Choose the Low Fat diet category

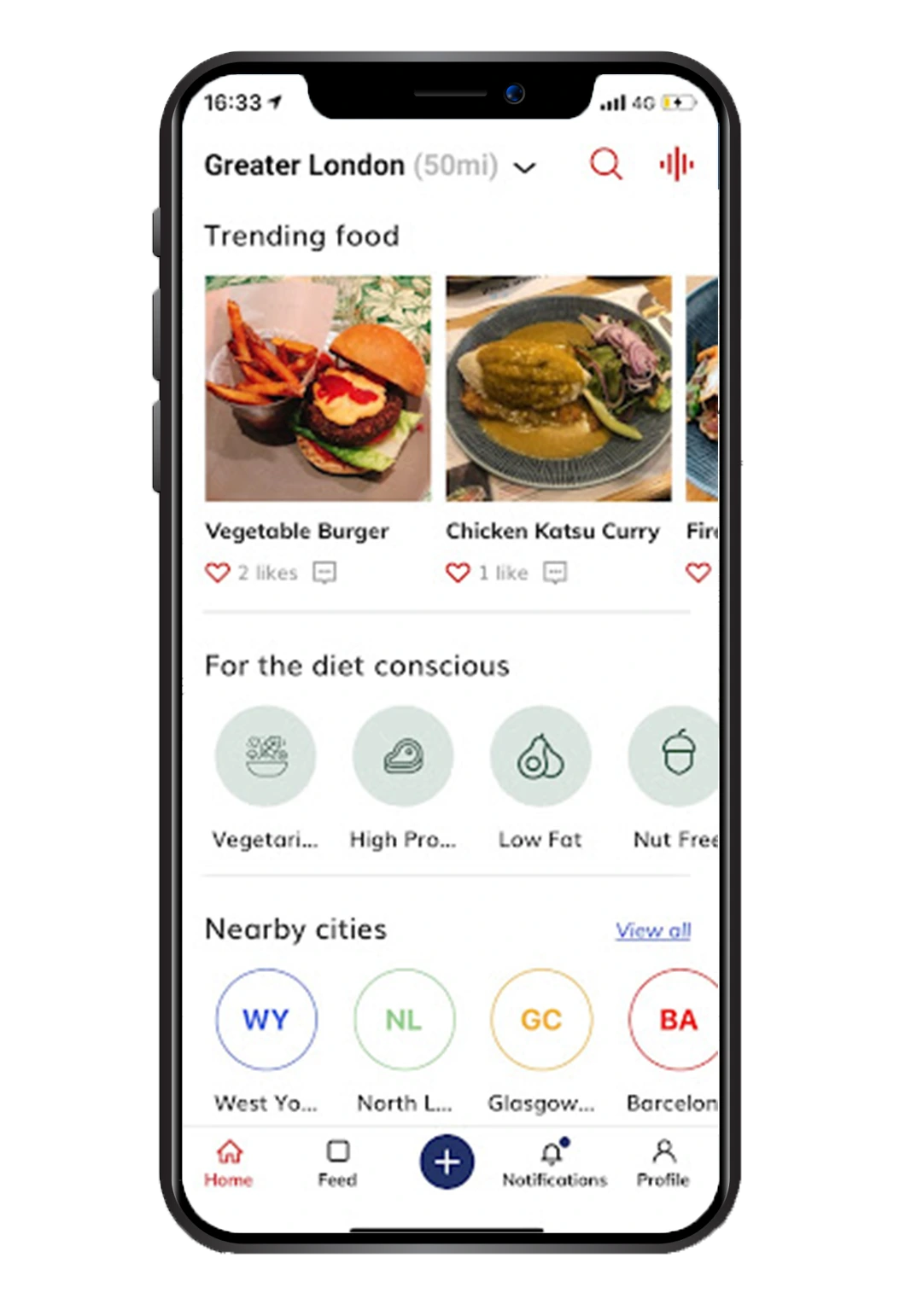point(540,756)
